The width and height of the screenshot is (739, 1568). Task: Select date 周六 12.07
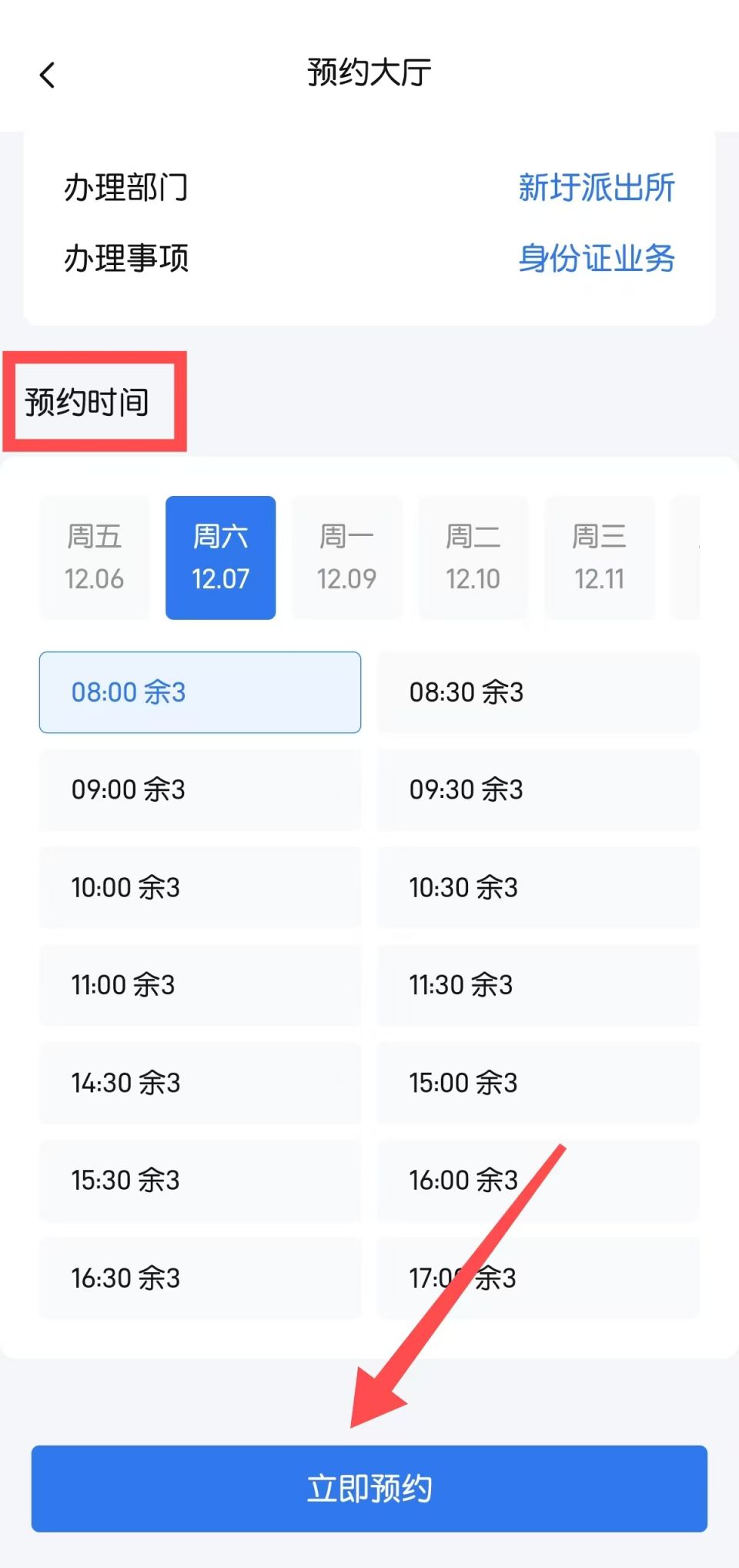coord(220,558)
